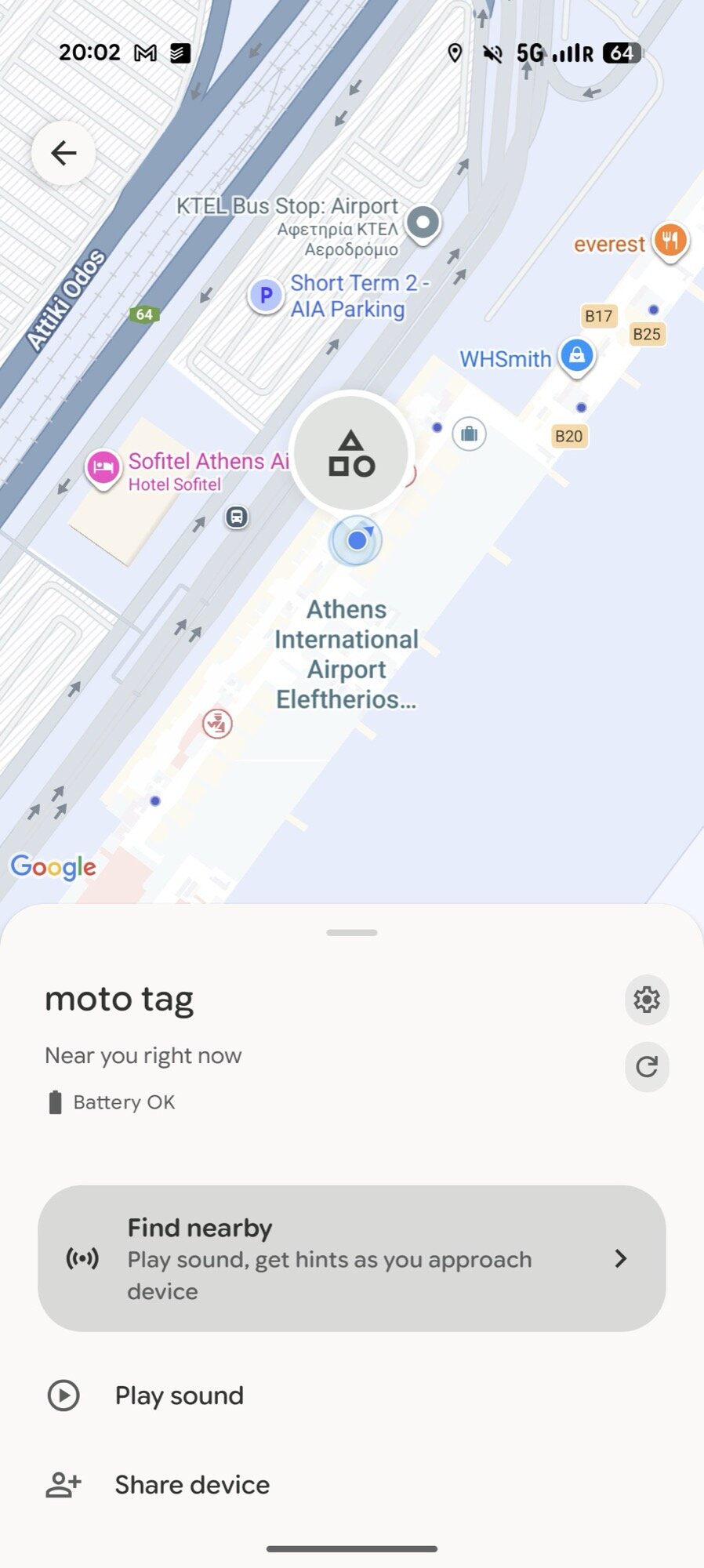Refresh the moto tag location
704x1568 pixels.
[646, 1067]
